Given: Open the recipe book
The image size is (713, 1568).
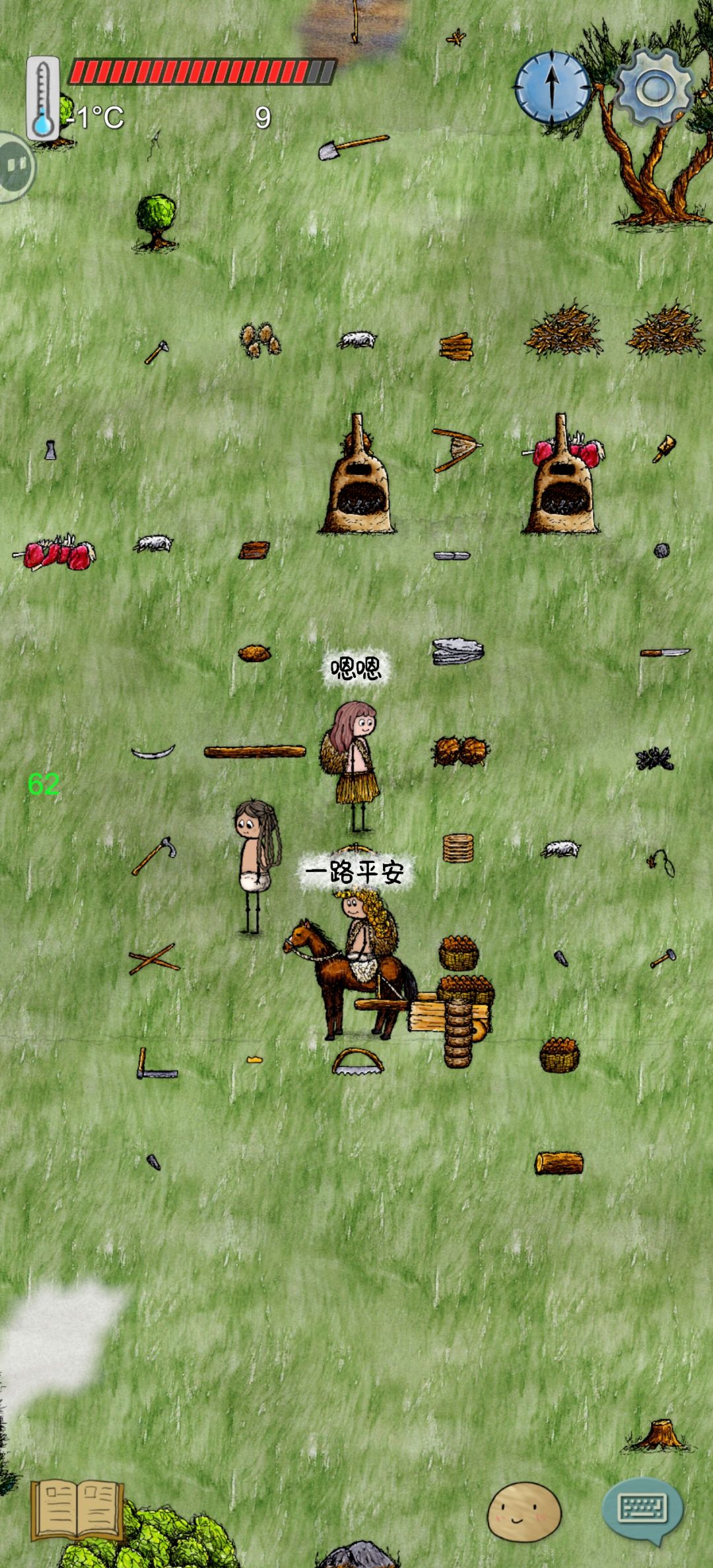Looking at the screenshot, I should (77, 1511).
